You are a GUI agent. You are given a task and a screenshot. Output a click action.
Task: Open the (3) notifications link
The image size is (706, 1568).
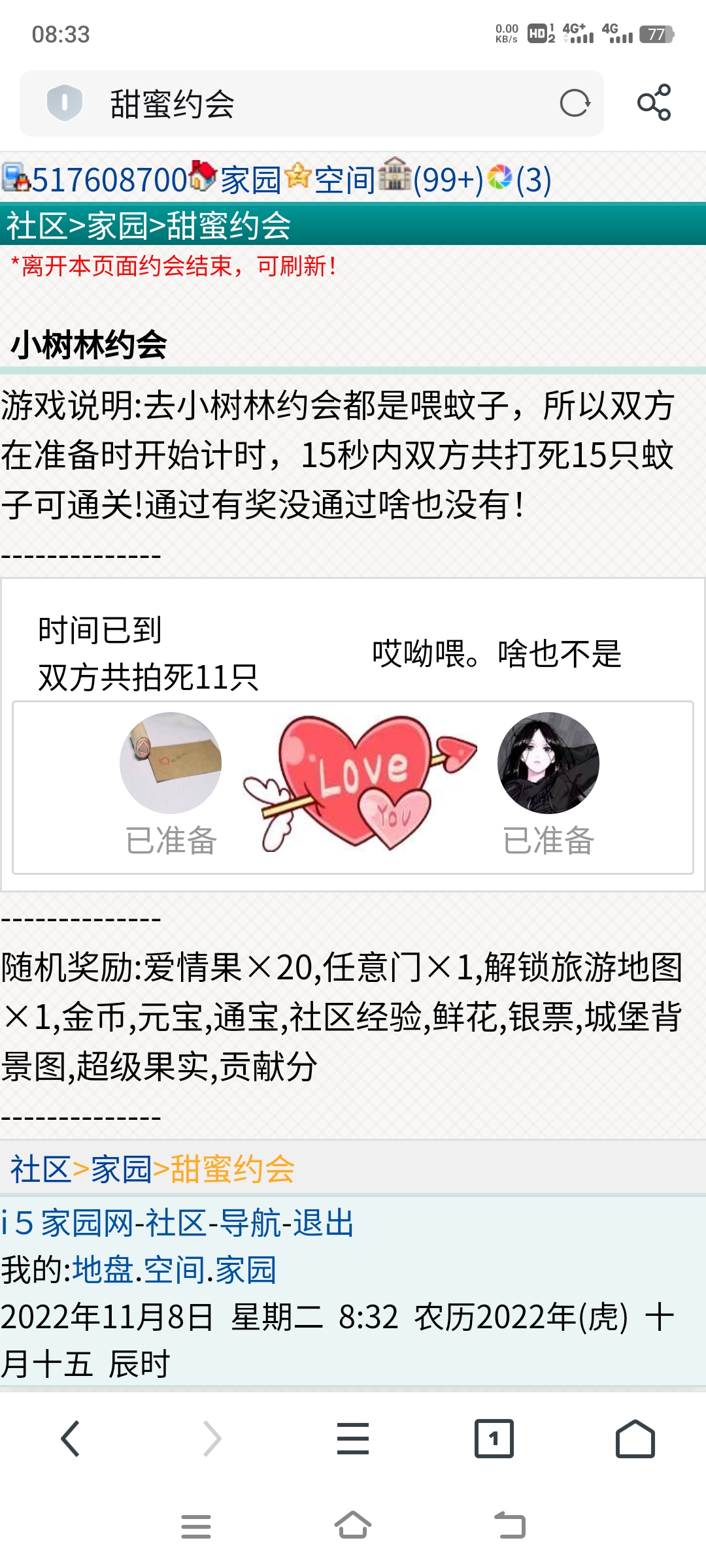coord(533,180)
